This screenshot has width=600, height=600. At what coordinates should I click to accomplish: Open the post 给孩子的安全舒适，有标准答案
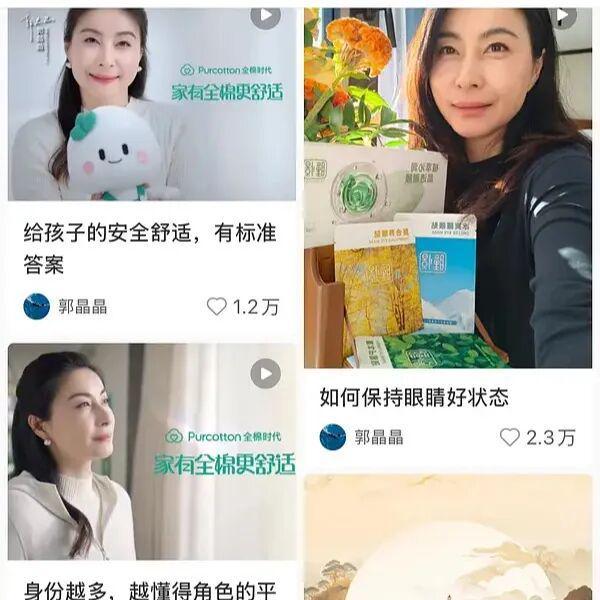click(x=150, y=248)
